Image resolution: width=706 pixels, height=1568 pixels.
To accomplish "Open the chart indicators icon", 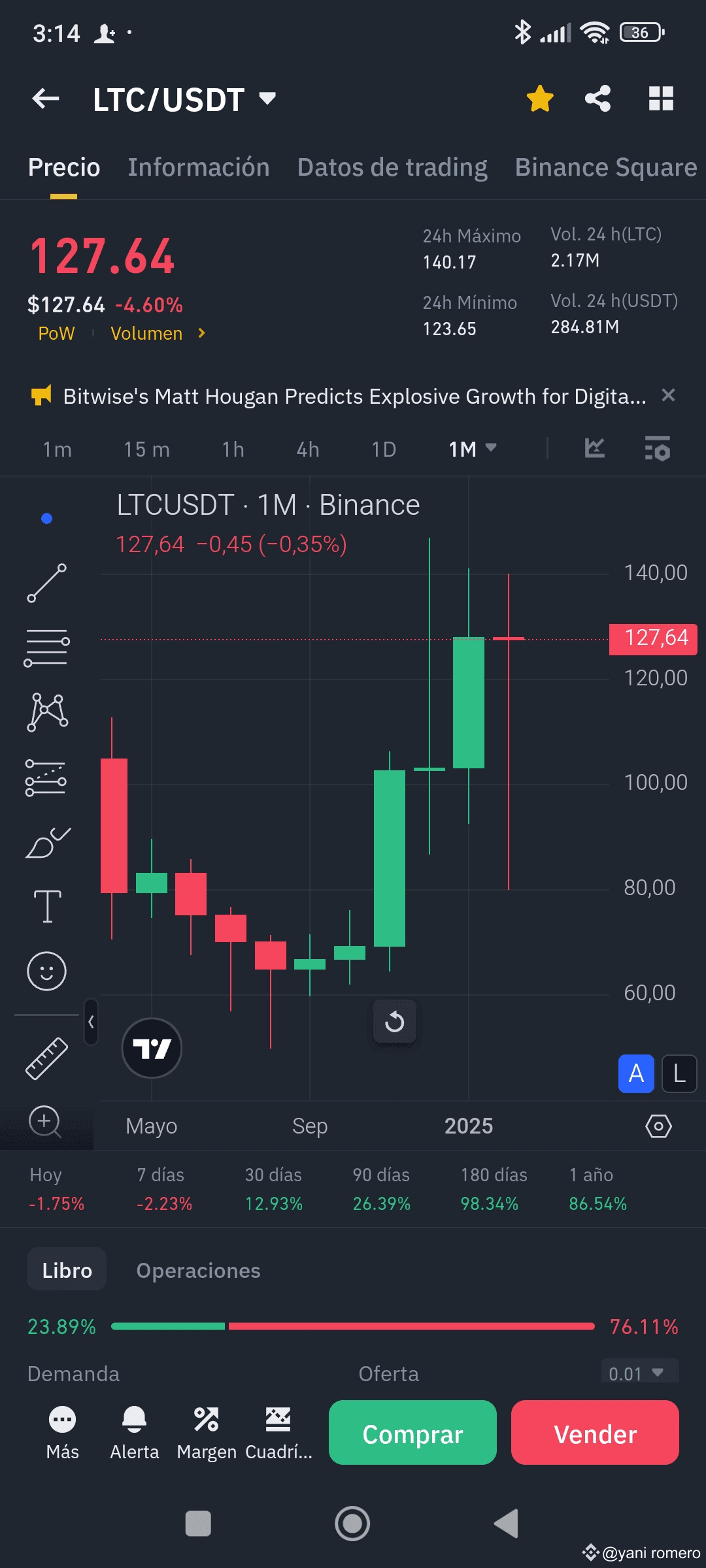I will [594, 449].
